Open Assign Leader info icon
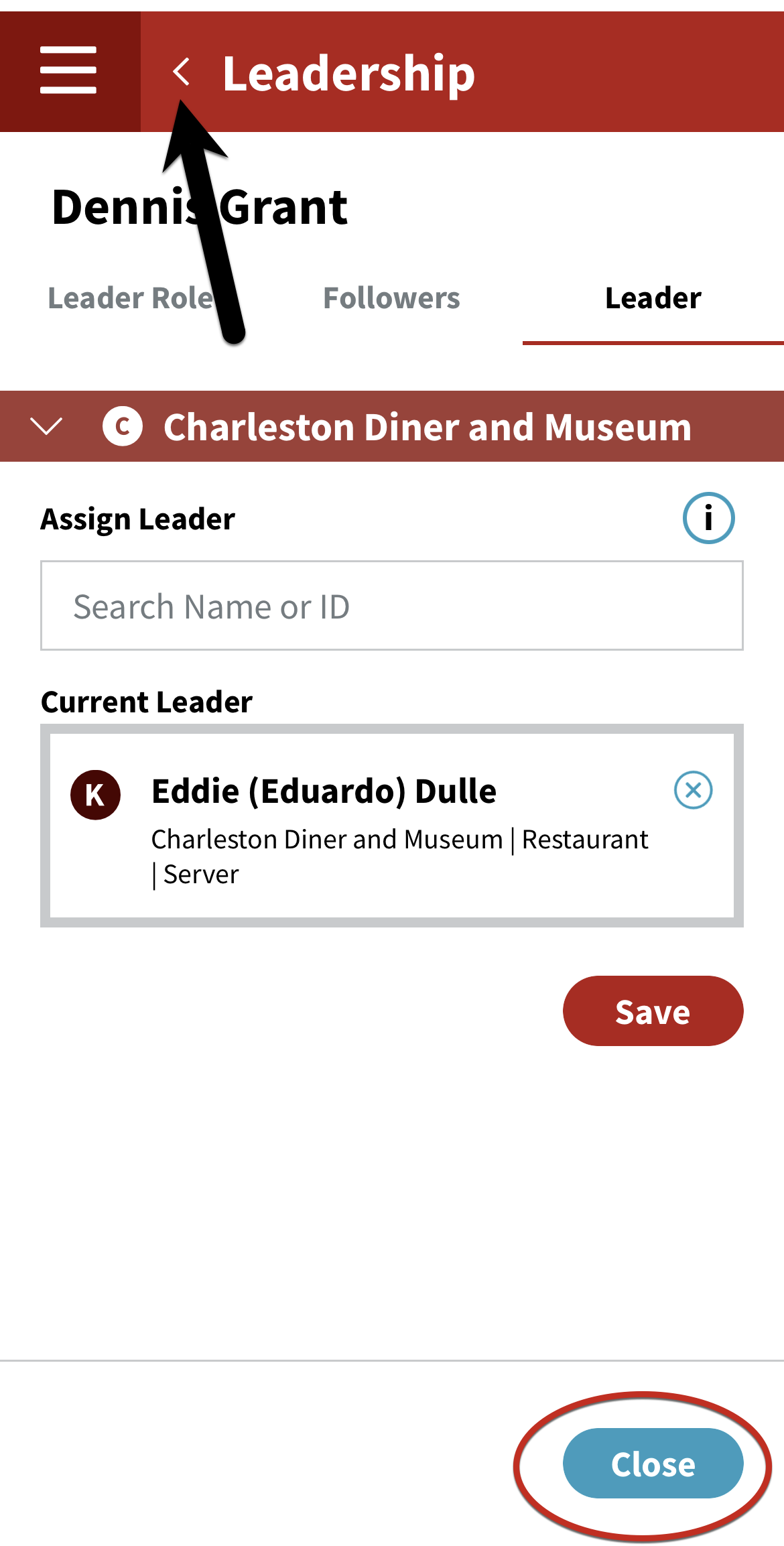Screen dimensions: 784x1546 pyautogui.click(x=708, y=518)
